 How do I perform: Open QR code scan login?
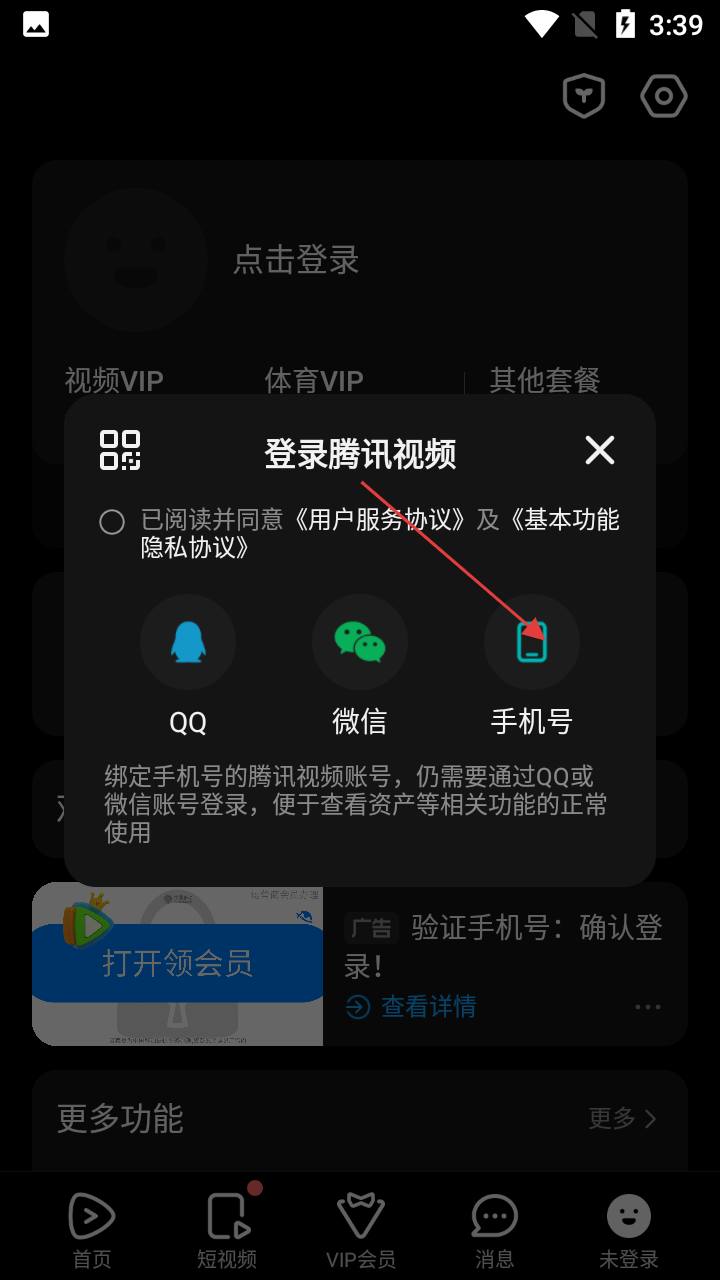(x=120, y=451)
